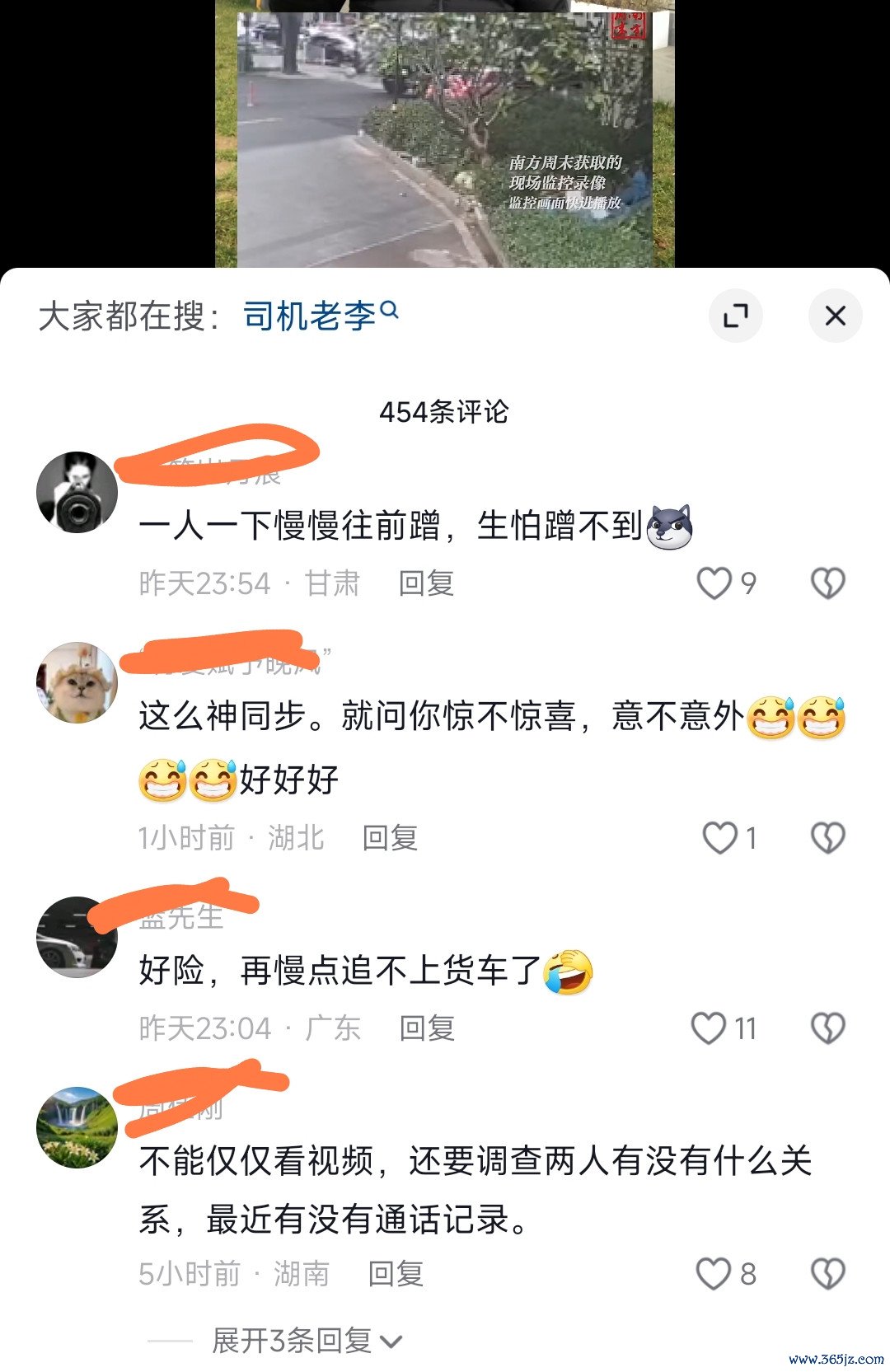Like the comment from 甘肃 about 慢慢往前蹭
The image size is (890, 1372).
pos(714,583)
